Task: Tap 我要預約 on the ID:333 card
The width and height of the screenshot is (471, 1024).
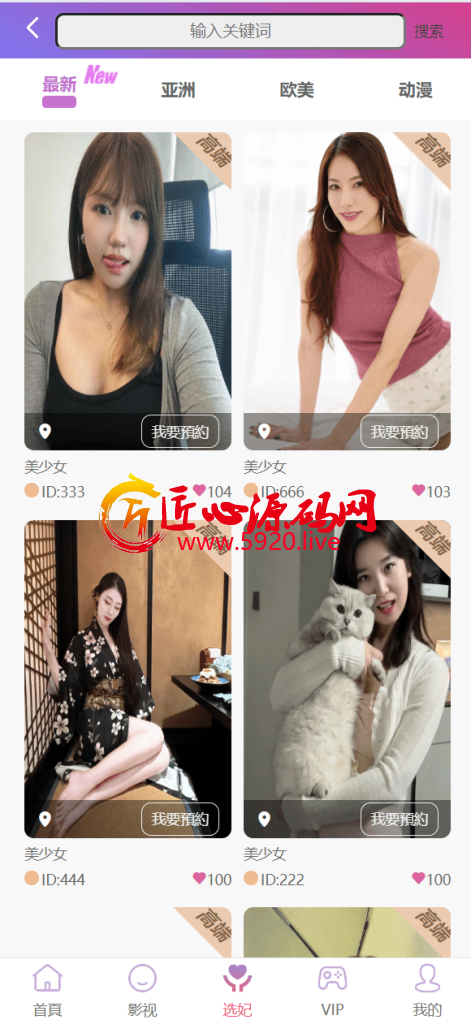Action: click(x=180, y=432)
